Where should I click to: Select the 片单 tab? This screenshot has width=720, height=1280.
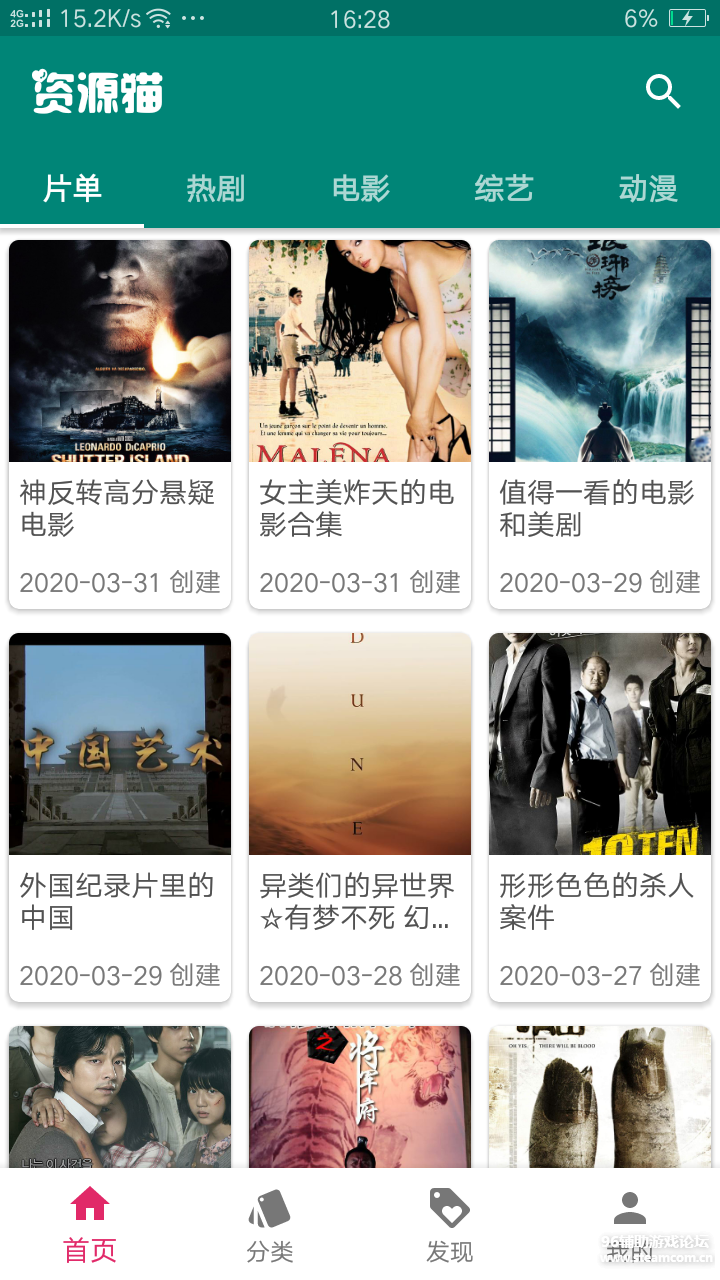pos(72,189)
